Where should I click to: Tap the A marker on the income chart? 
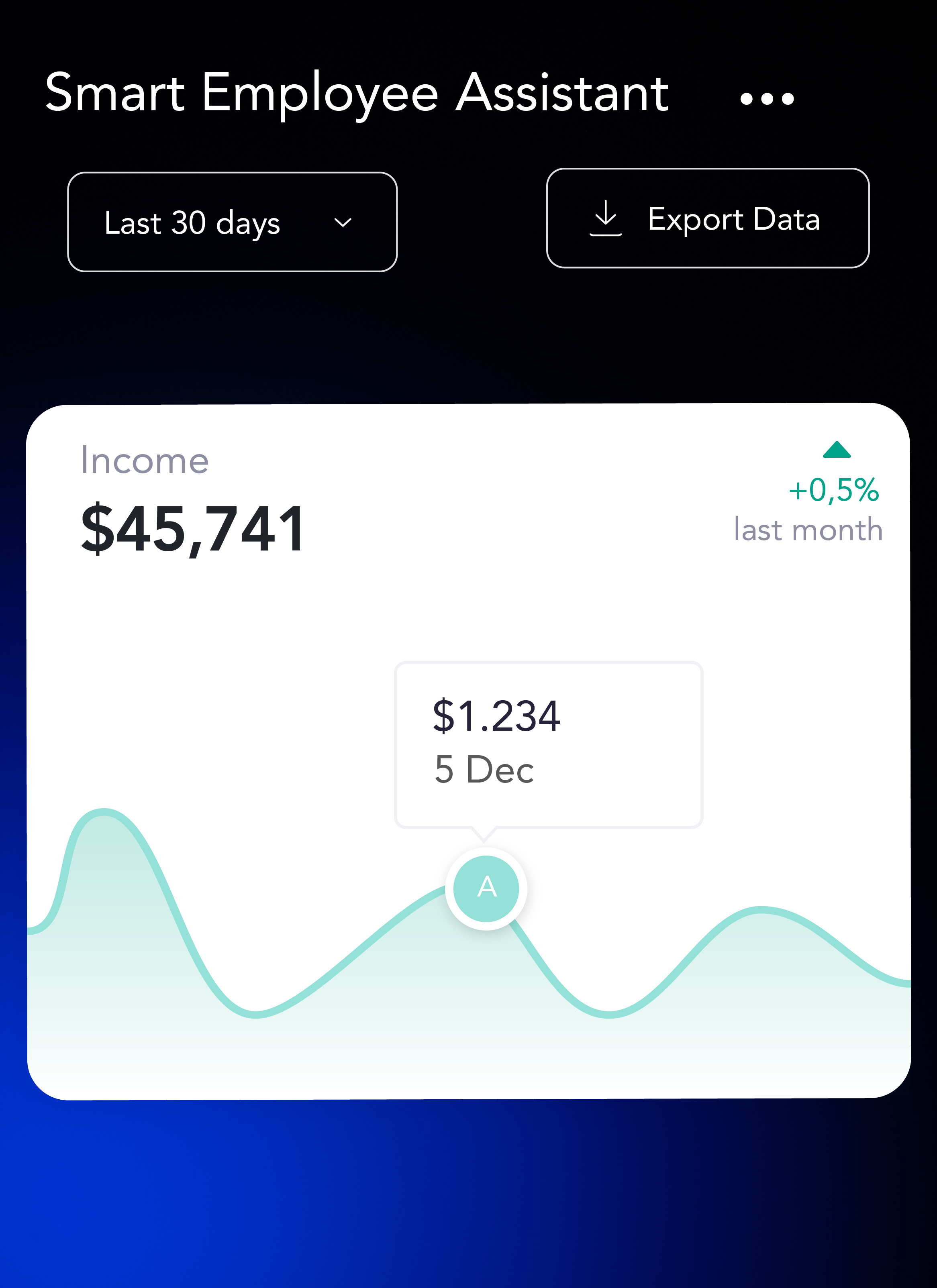pos(486,888)
